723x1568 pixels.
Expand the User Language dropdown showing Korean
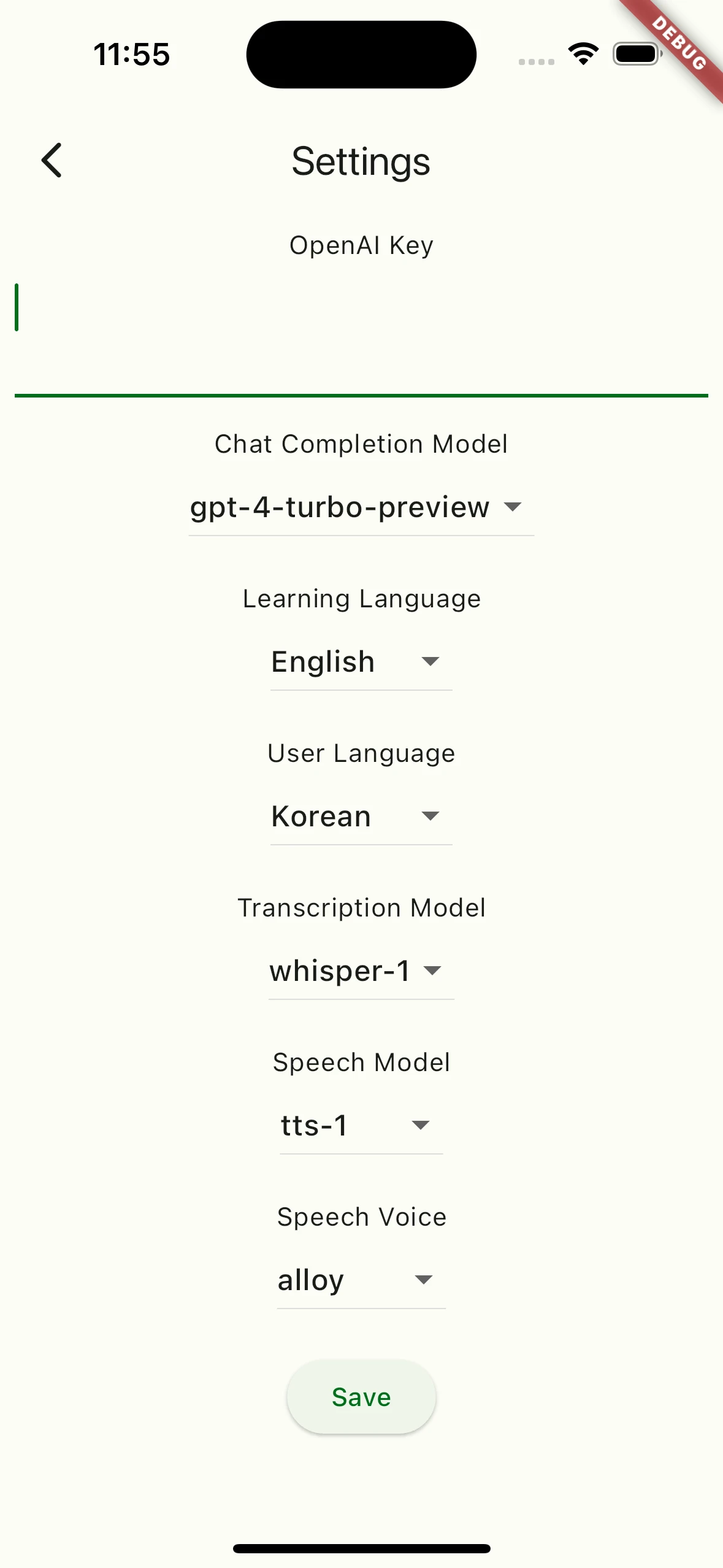361,817
